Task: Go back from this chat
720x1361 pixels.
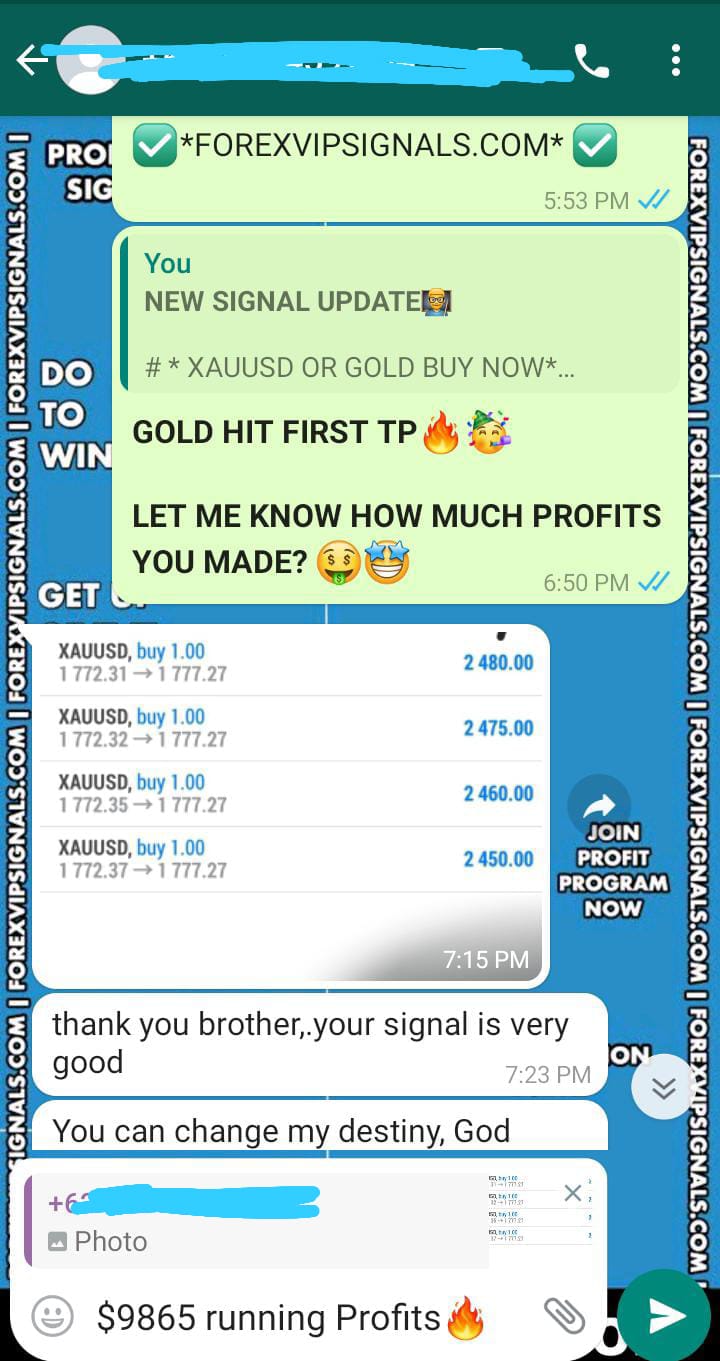Action: coord(30,61)
